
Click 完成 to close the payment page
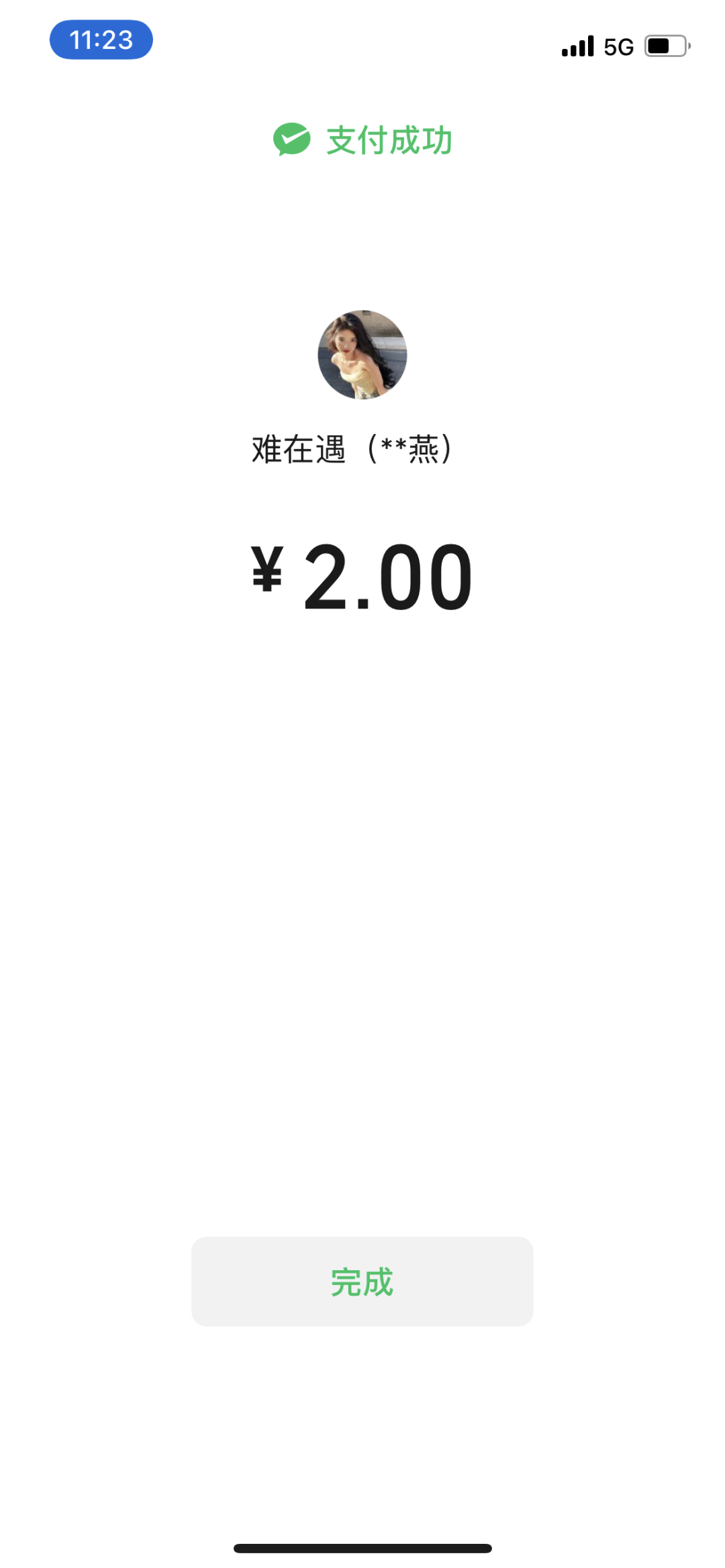(x=362, y=1280)
